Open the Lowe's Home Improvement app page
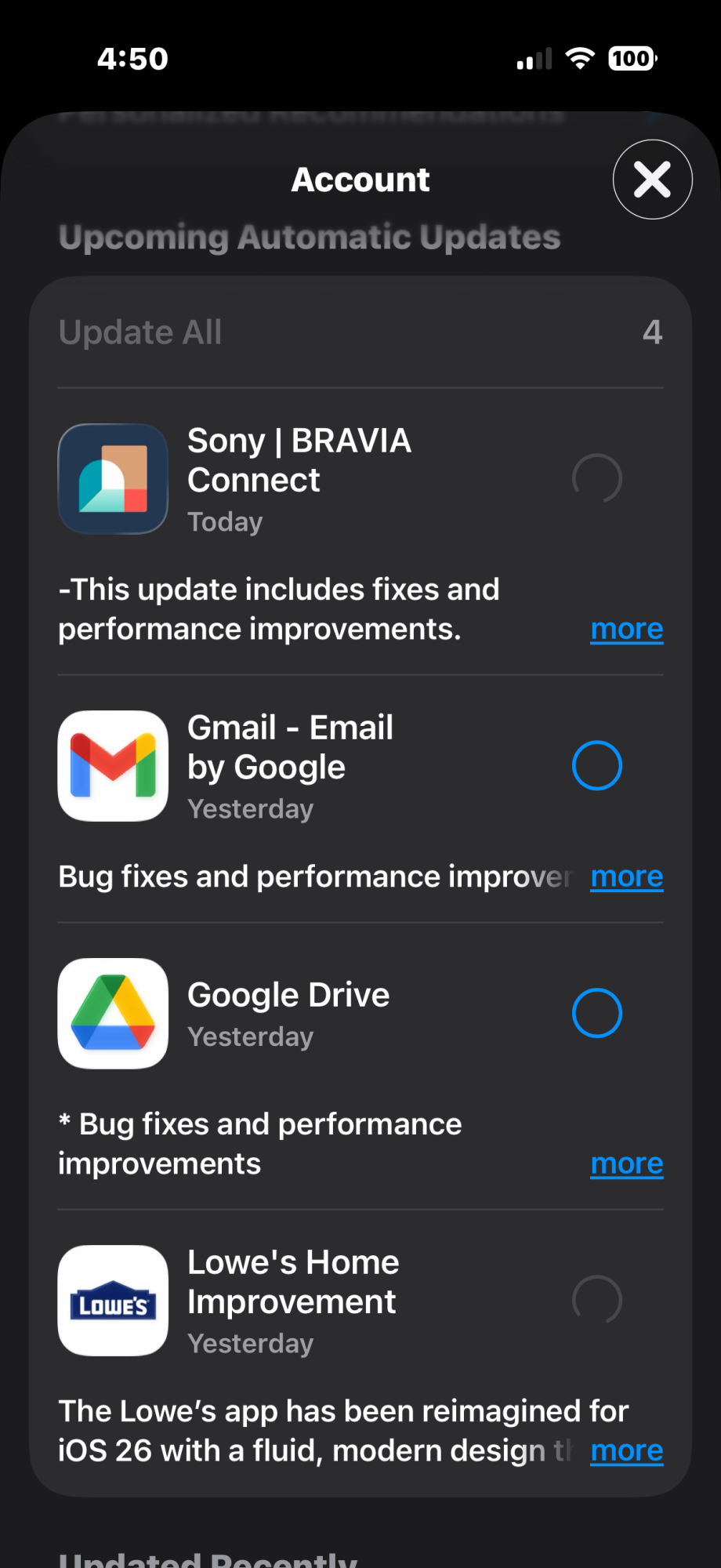This screenshot has height=1568, width=721. pos(114,1300)
